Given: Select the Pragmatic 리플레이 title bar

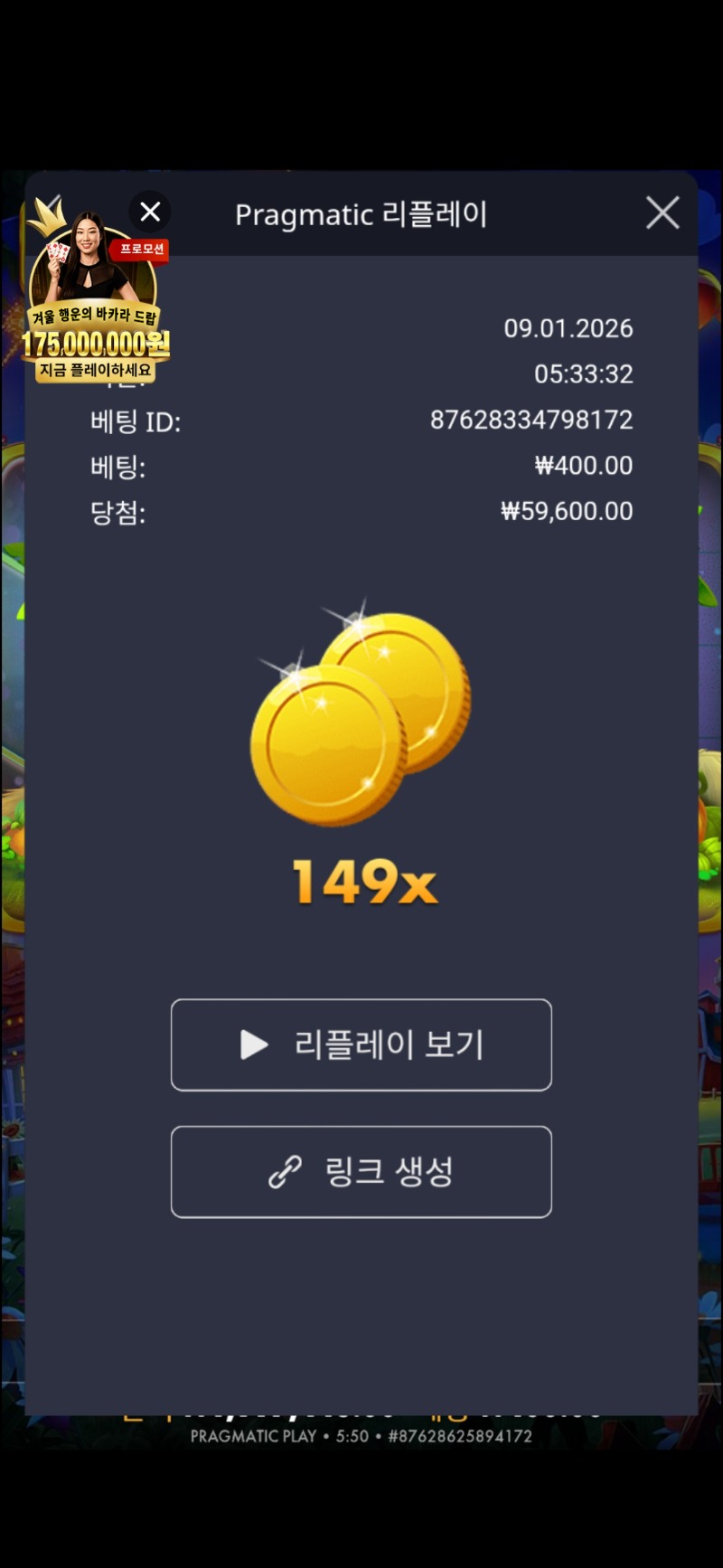Looking at the screenshot, I should pos(361,214).
